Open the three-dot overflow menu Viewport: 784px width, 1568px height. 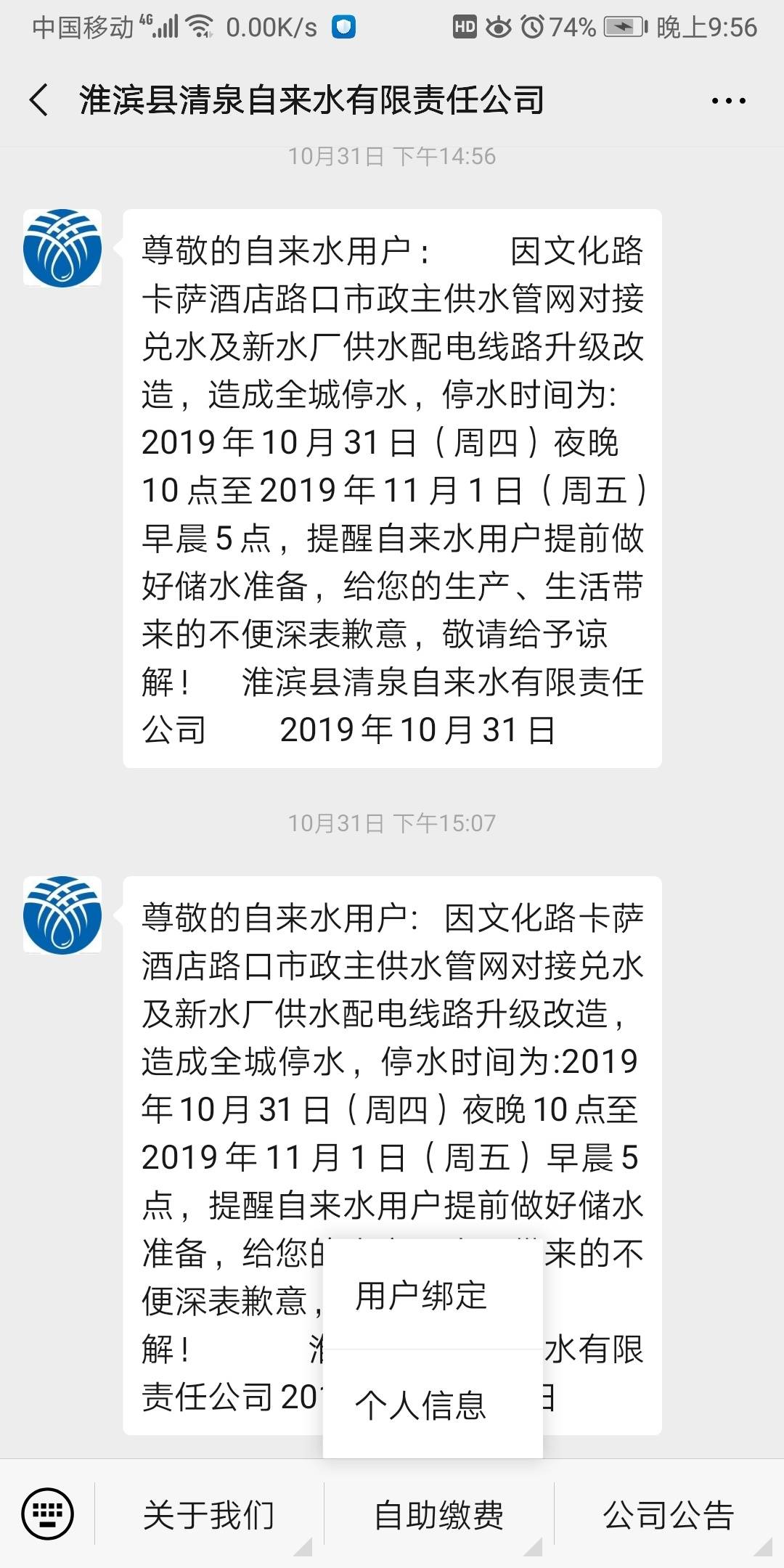click(728, 101)
